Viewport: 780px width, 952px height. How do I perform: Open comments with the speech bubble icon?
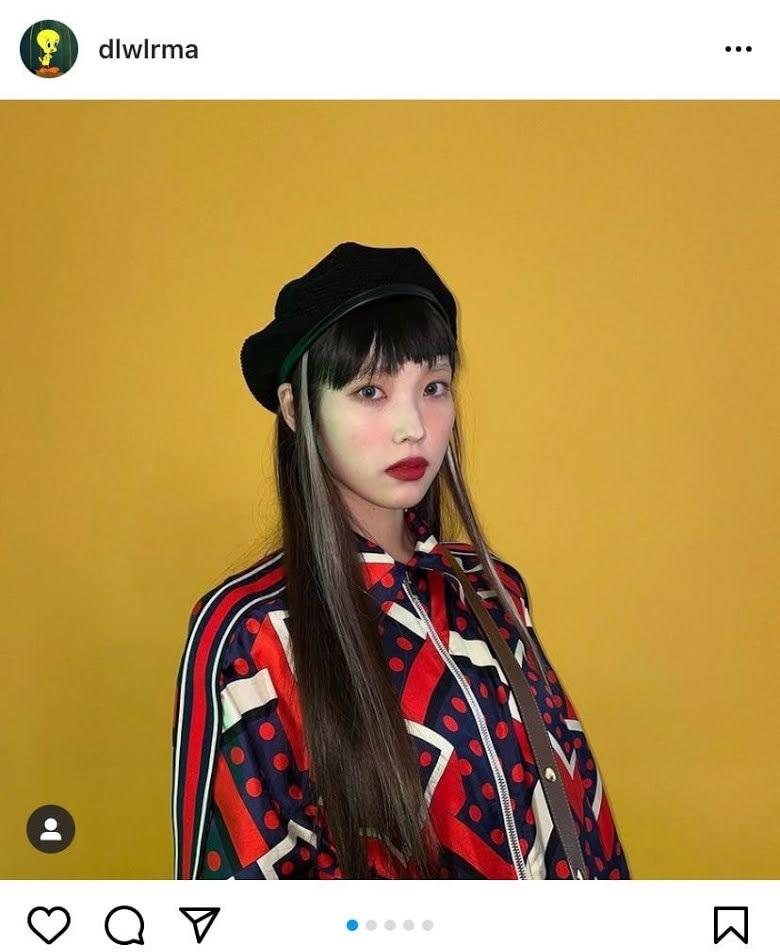(124, 924)
